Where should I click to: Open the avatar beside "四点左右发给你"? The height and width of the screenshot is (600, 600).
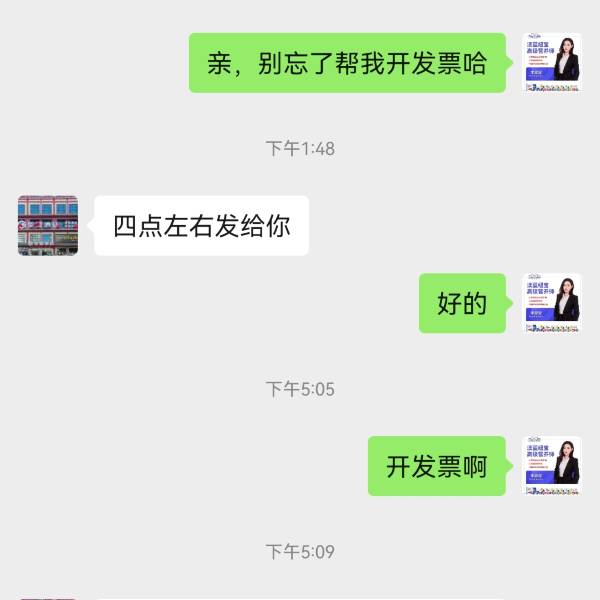(x=48, y=225)
